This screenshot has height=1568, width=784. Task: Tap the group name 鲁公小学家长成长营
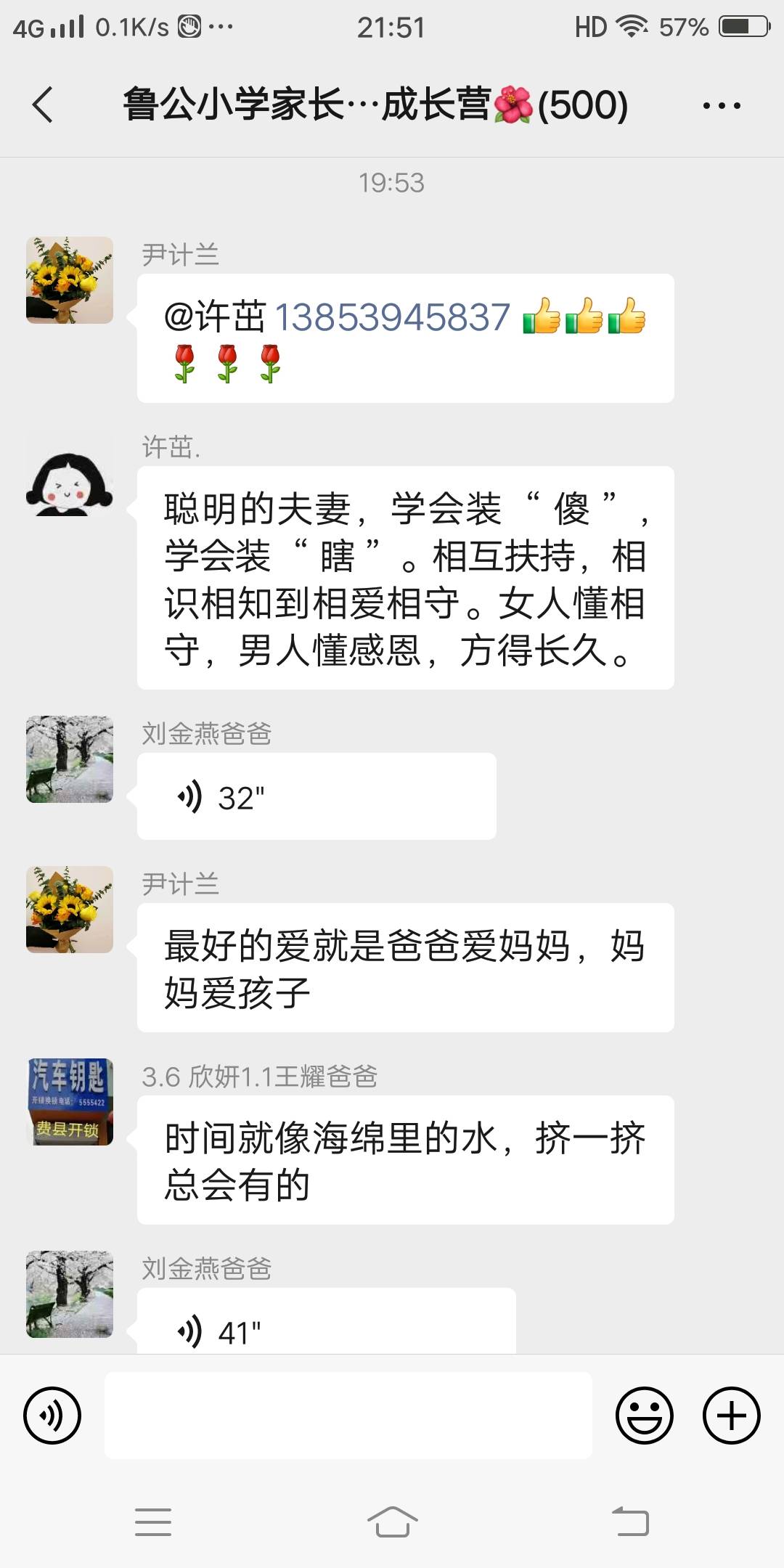[374, 105]
